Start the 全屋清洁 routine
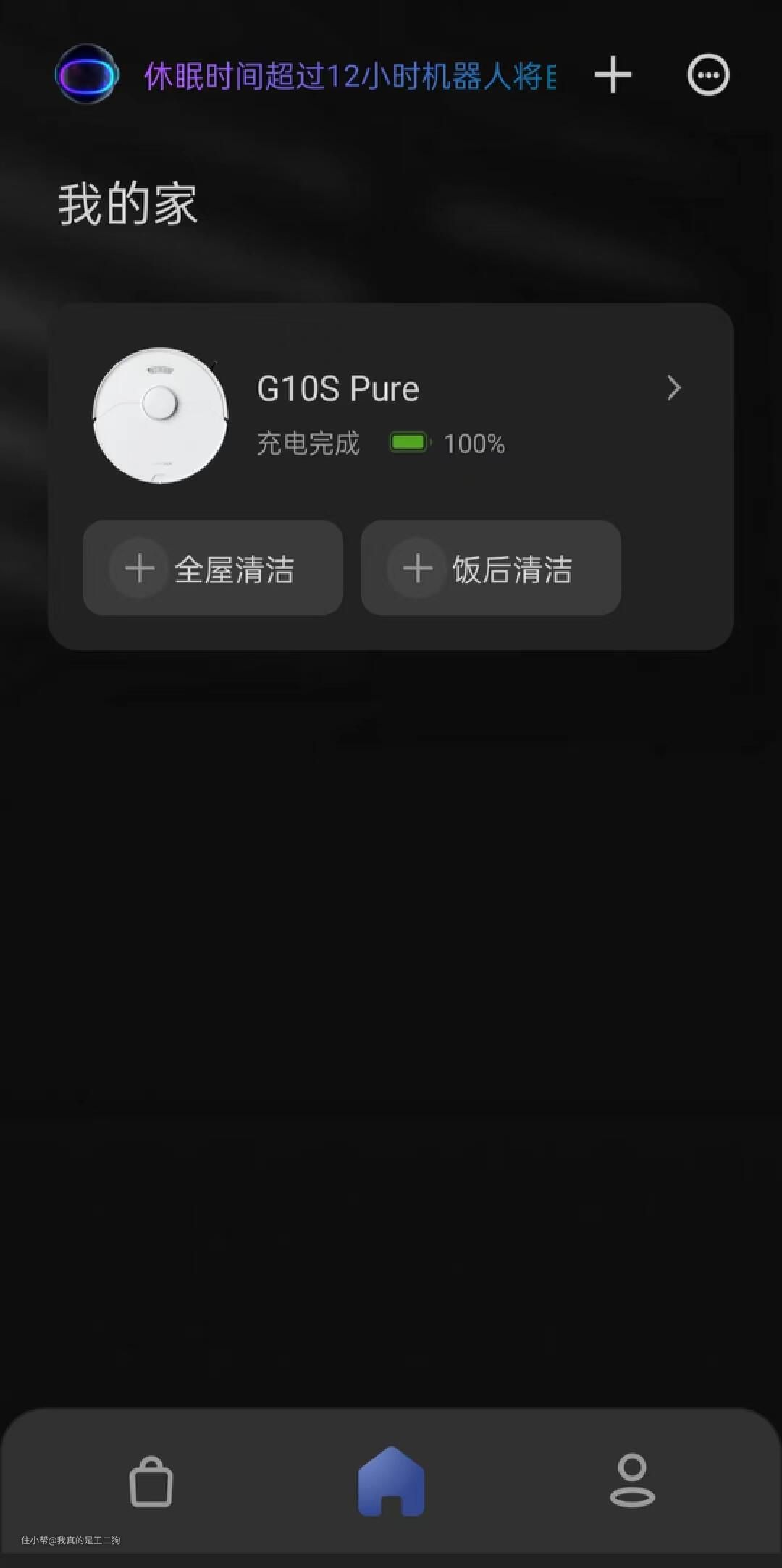Viewport: 782px width, 1568px height. [x=212, y=568]
